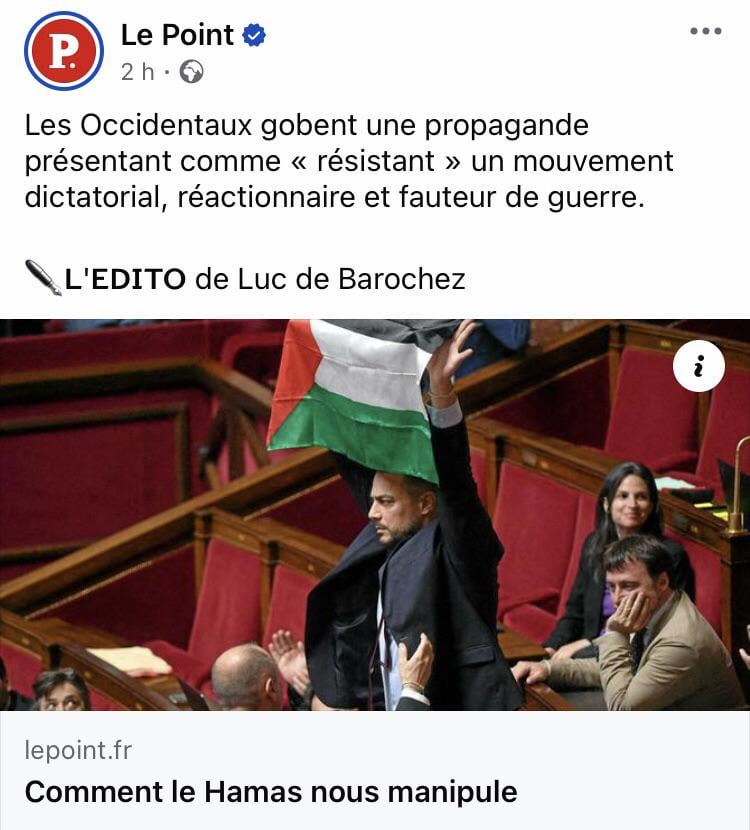Open the 'Comment le Hamas nous manipule' link

[x=271, y=792]
